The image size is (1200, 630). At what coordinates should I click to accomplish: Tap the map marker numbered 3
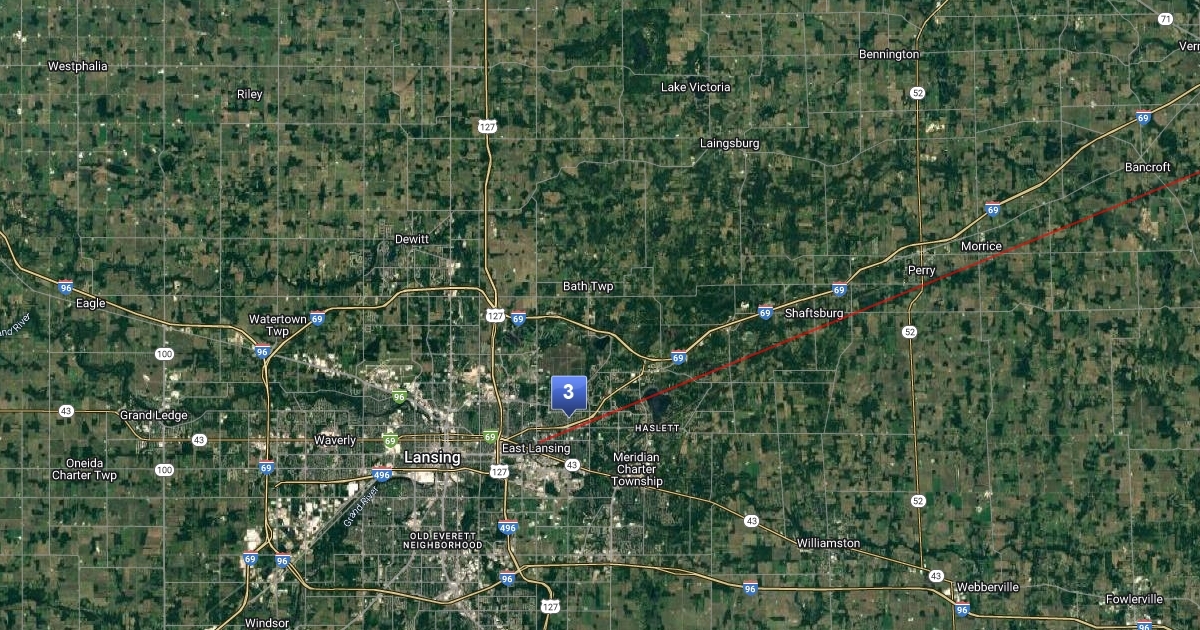[568, 393]
